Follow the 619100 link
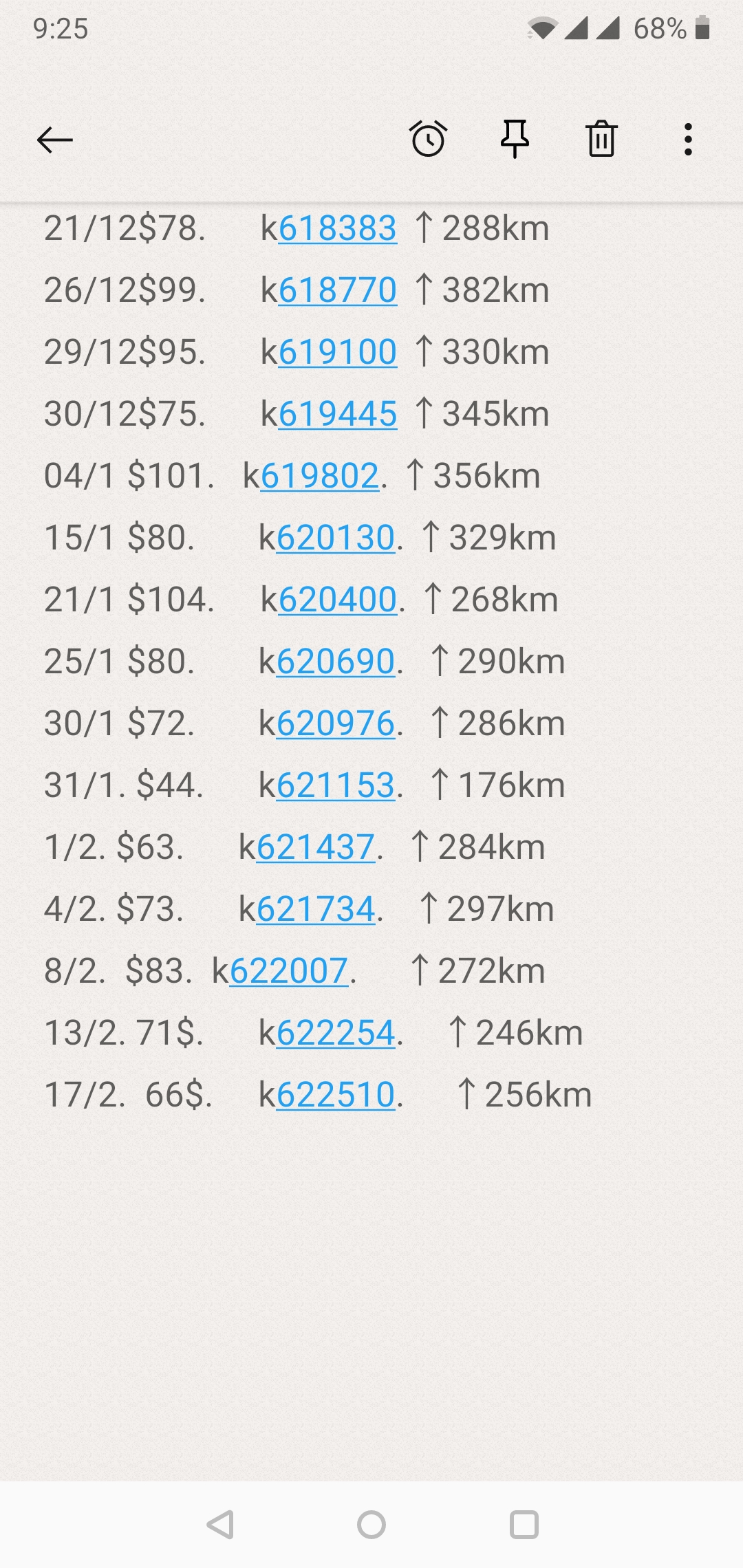 click(x=338, y=352)
